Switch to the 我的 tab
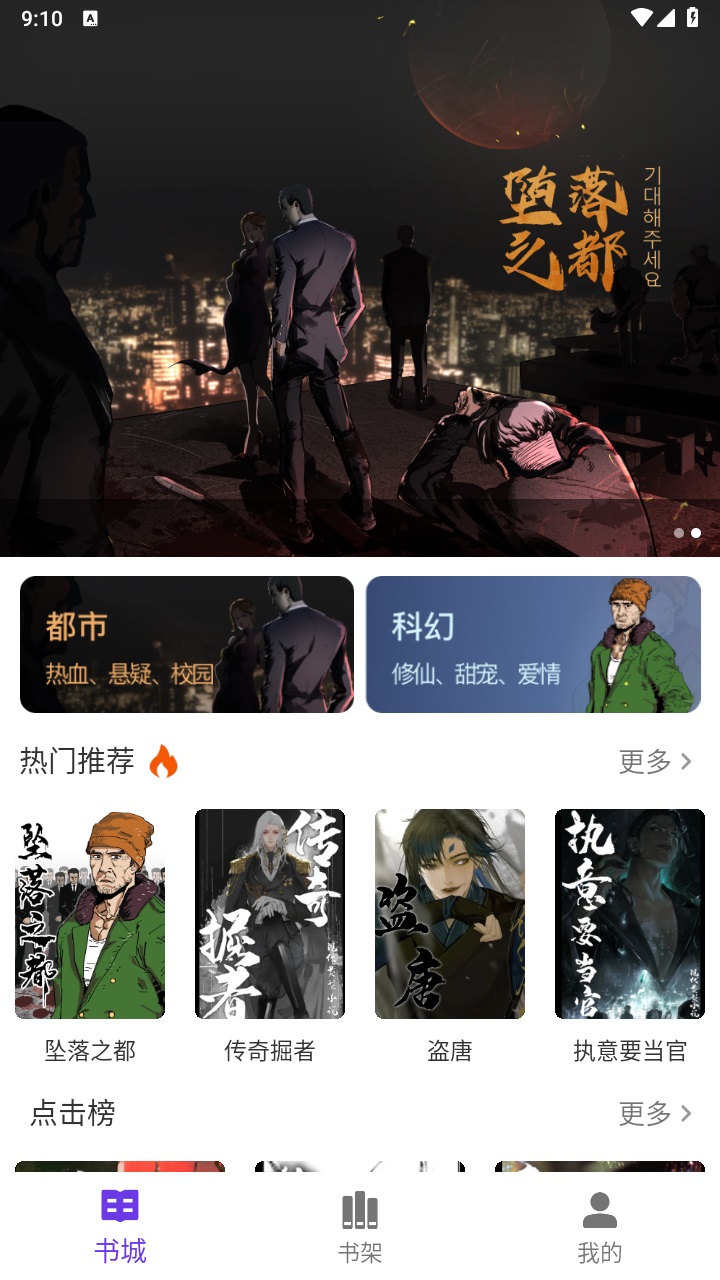Screen dimensions: 720x1280 (x=600, y=1227)
